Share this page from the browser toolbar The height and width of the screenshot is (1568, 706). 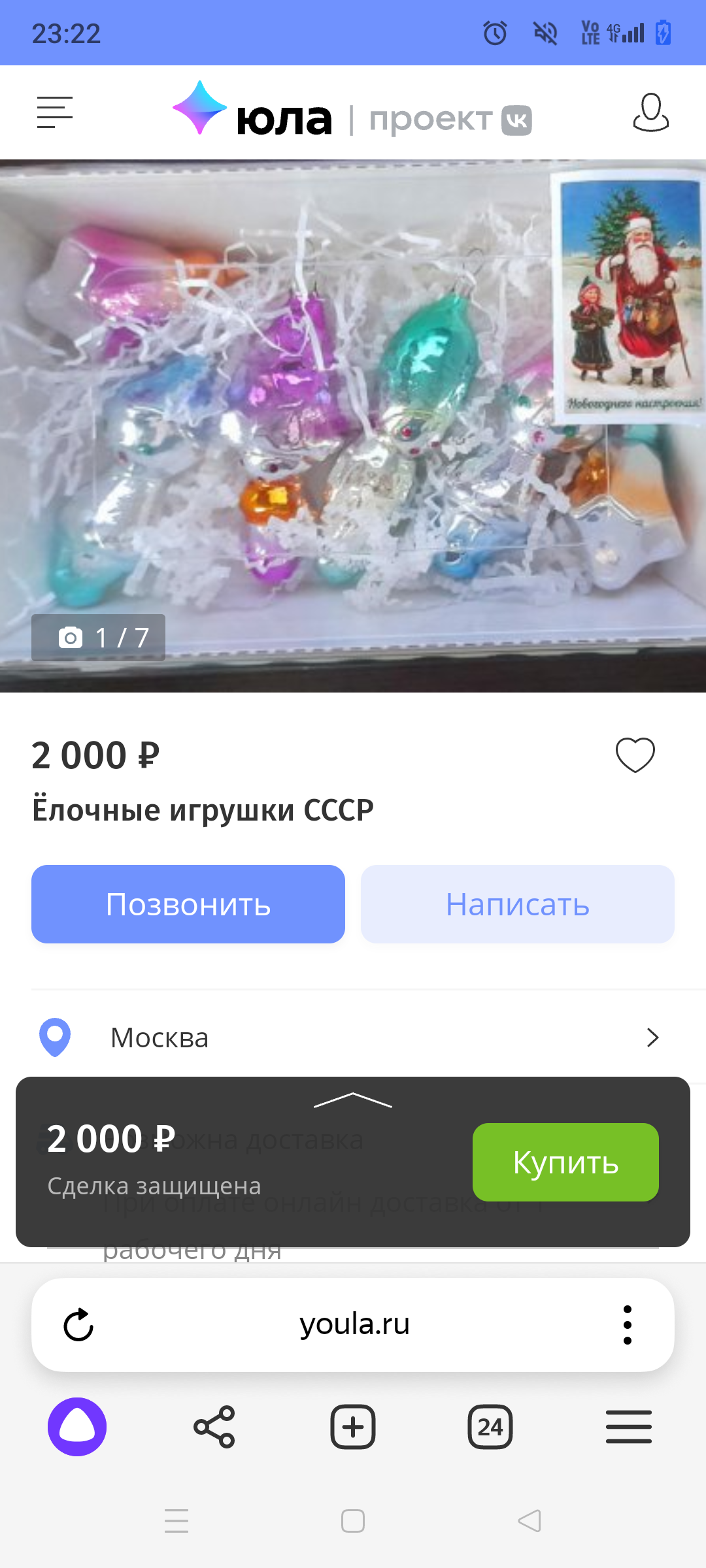[214, 1427]
